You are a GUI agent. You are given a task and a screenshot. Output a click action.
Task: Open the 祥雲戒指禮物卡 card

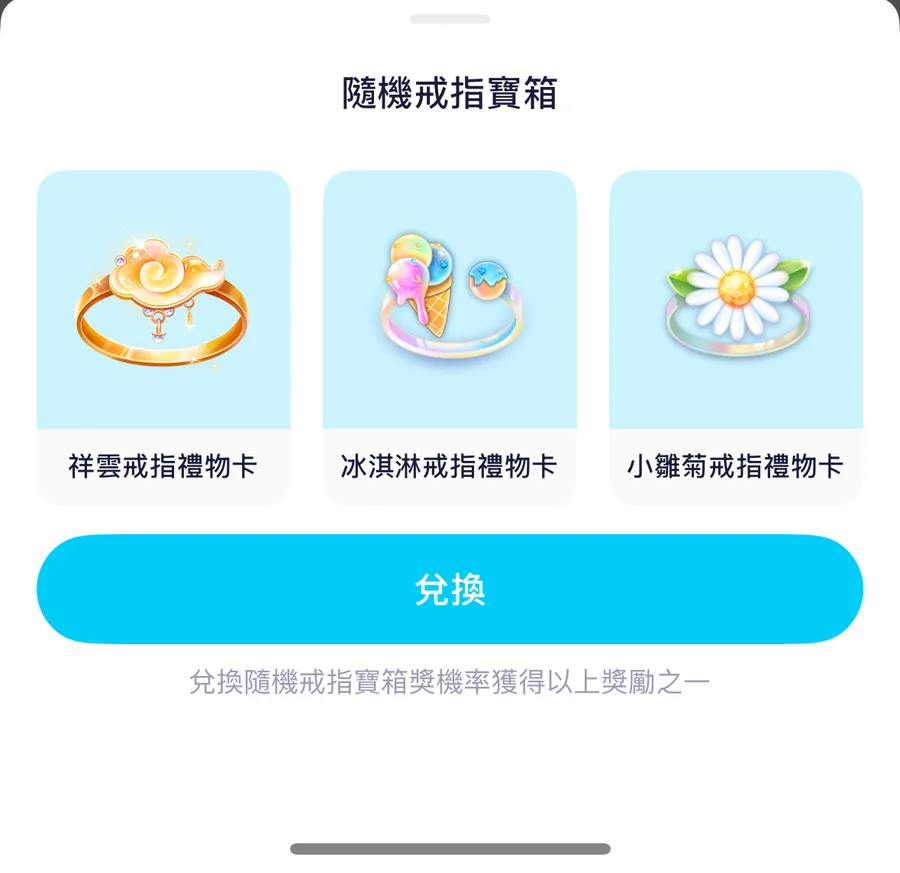point(163,336)
